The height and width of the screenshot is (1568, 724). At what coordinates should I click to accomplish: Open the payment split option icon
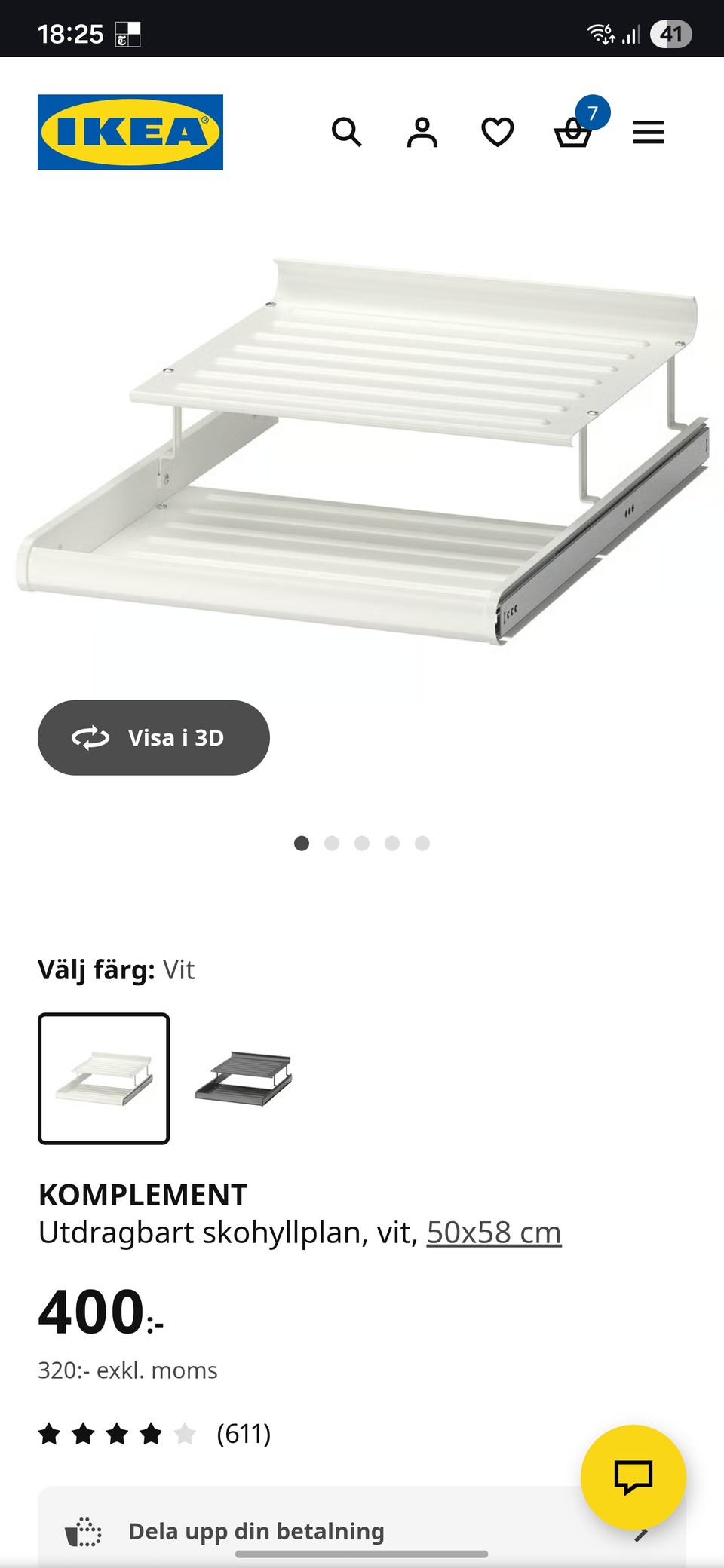(x=83, y=1531)
